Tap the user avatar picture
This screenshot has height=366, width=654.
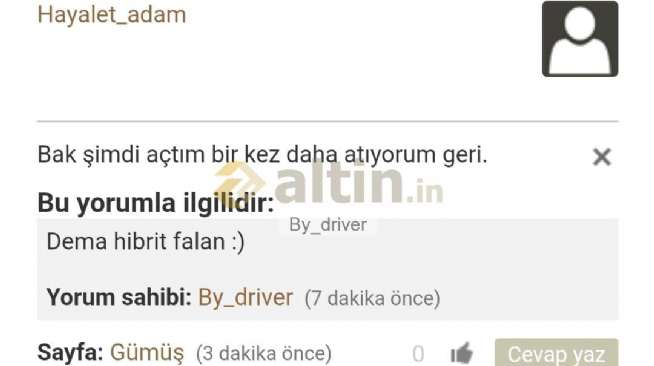pos(580,39)
